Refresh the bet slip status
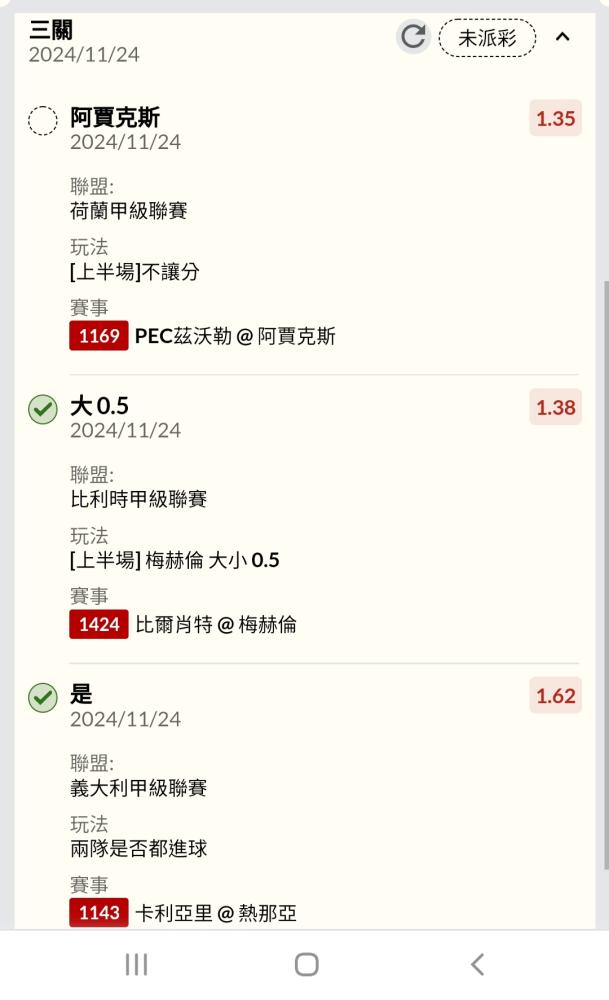Image resolution: width=609 pixels, height=1000 pixels. click(x=413, y=37)
